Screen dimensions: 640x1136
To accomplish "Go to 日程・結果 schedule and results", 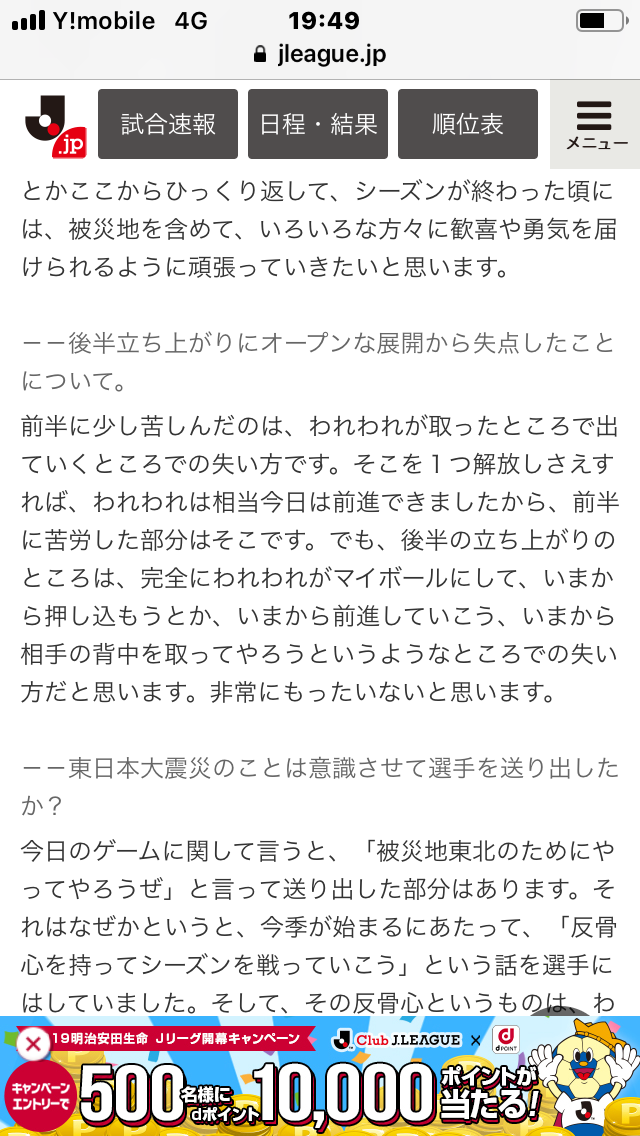I will (x=318, y=124).
